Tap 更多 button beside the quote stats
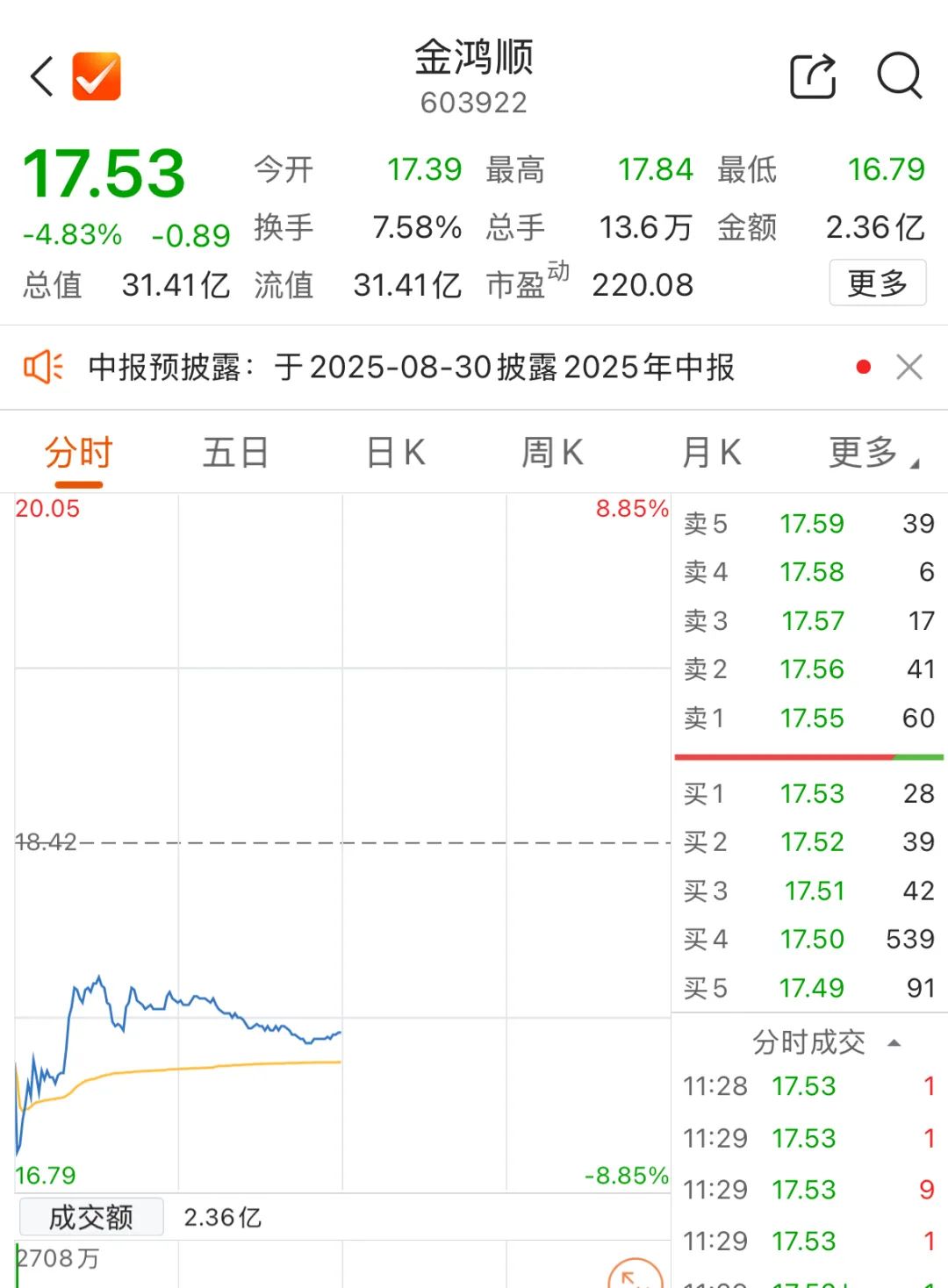948x1288 pixels. tap(877, 283)
